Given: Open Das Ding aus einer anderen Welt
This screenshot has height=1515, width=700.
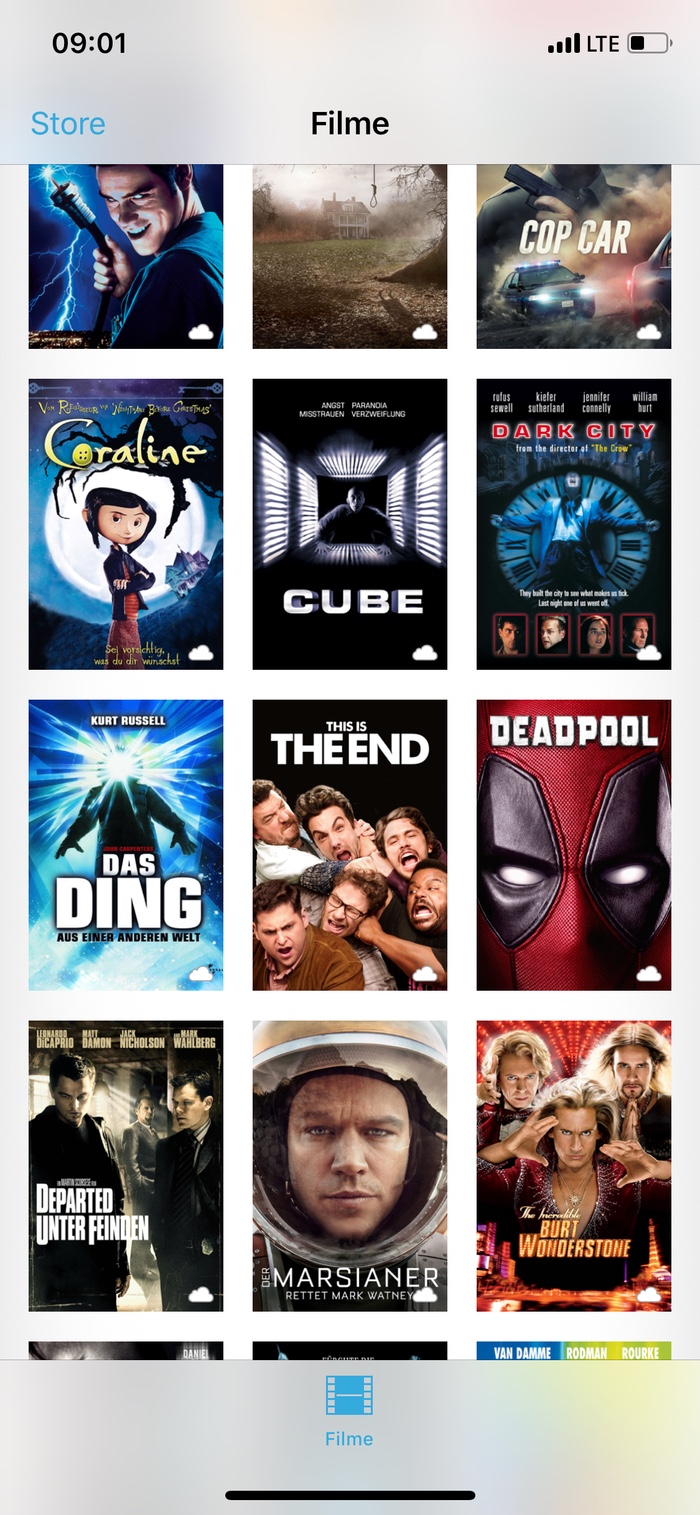Looking at the screenshot, I should pos(126,845).
